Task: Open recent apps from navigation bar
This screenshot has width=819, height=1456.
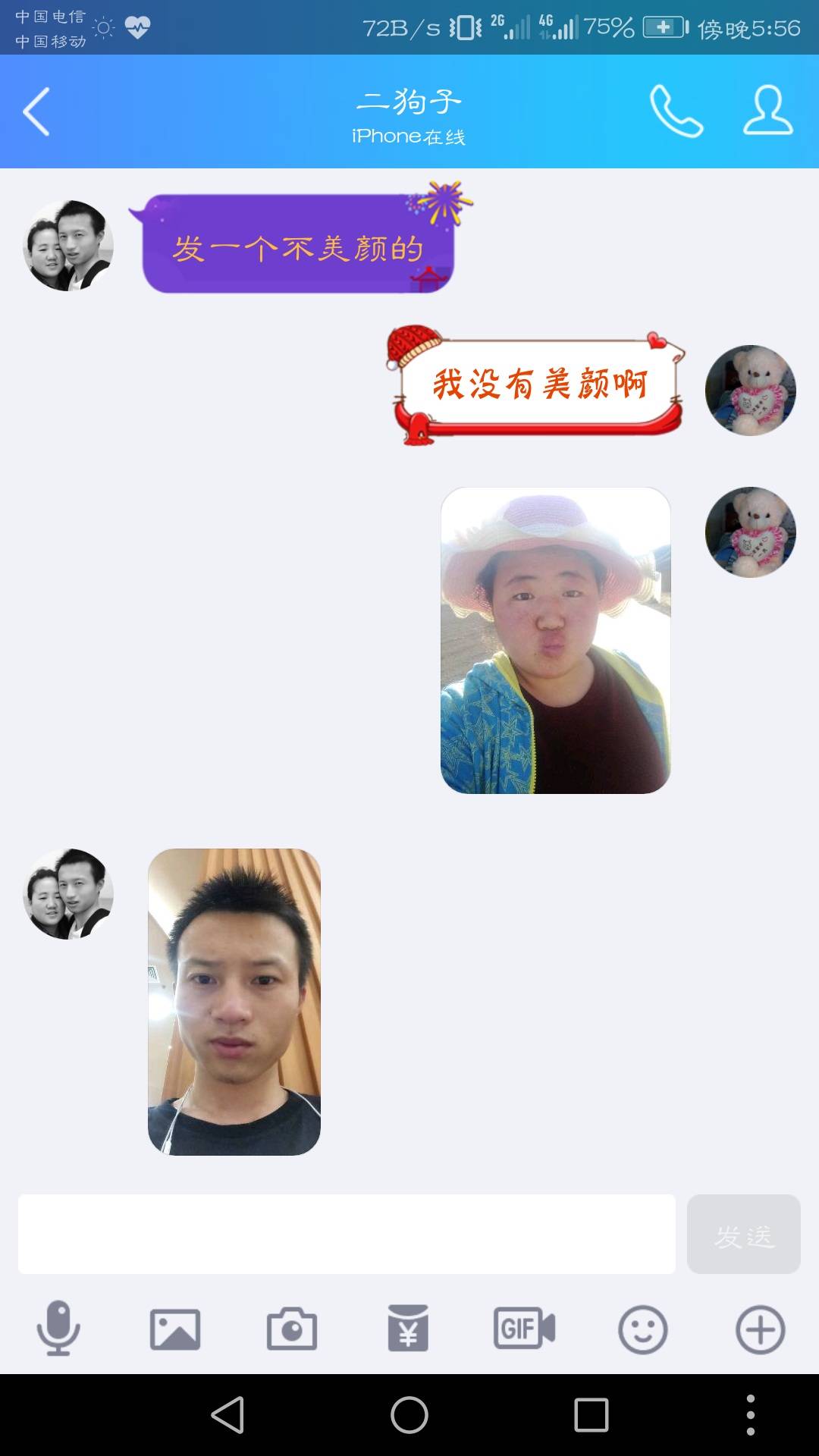Action: (591, 1415)
